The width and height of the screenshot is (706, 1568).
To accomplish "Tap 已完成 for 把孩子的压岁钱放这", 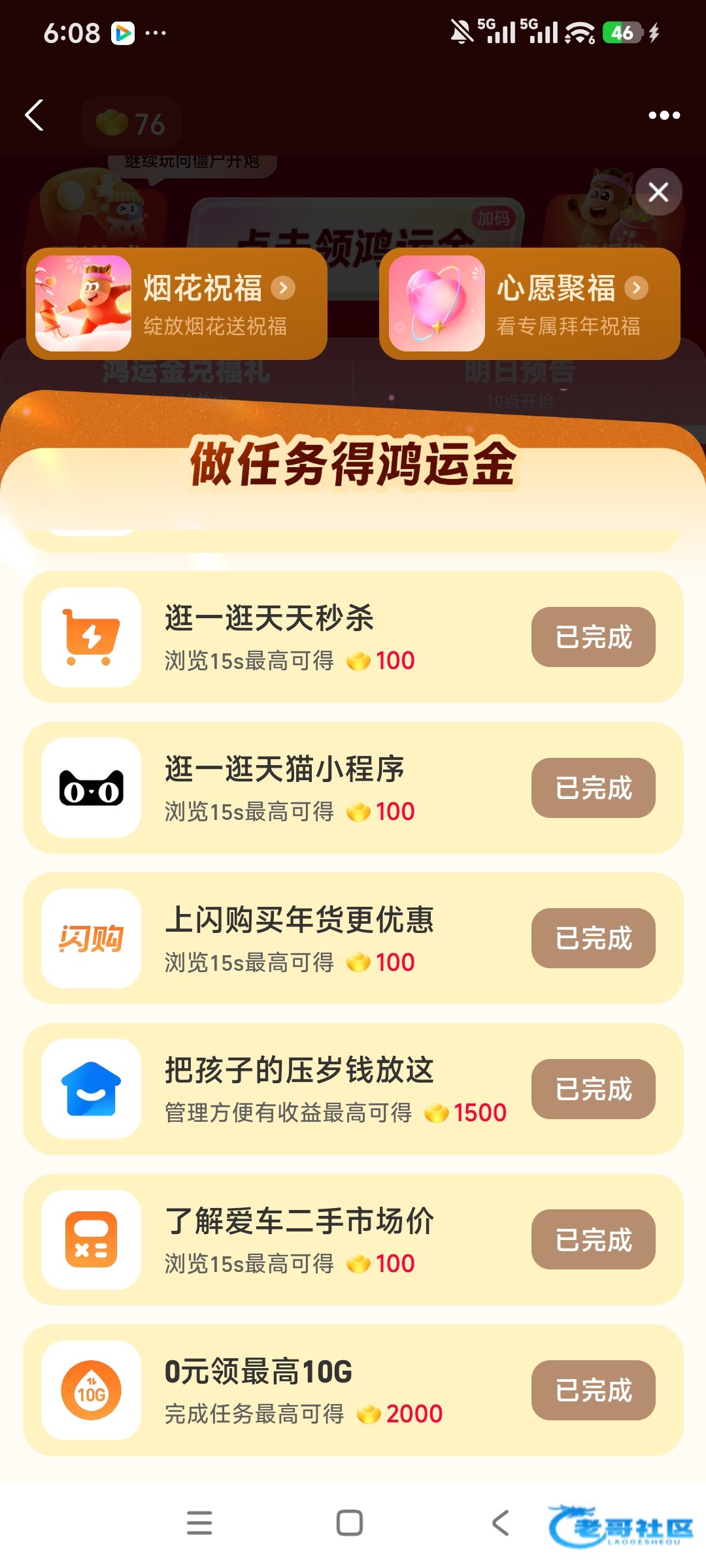I will pos(593,1089).
